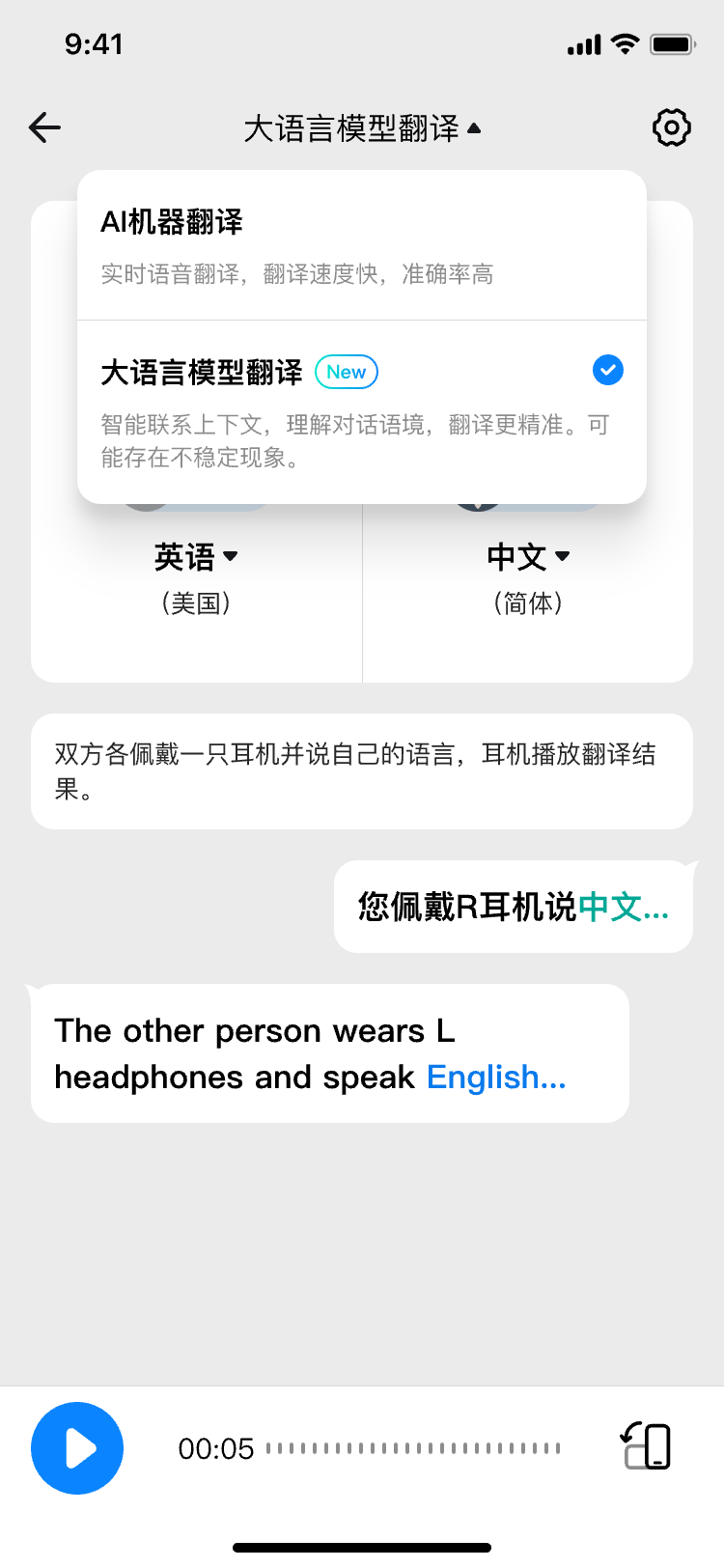Screen dimensions: 724x1568
Task: Start translation with the play button
Action: point(77,1448)
